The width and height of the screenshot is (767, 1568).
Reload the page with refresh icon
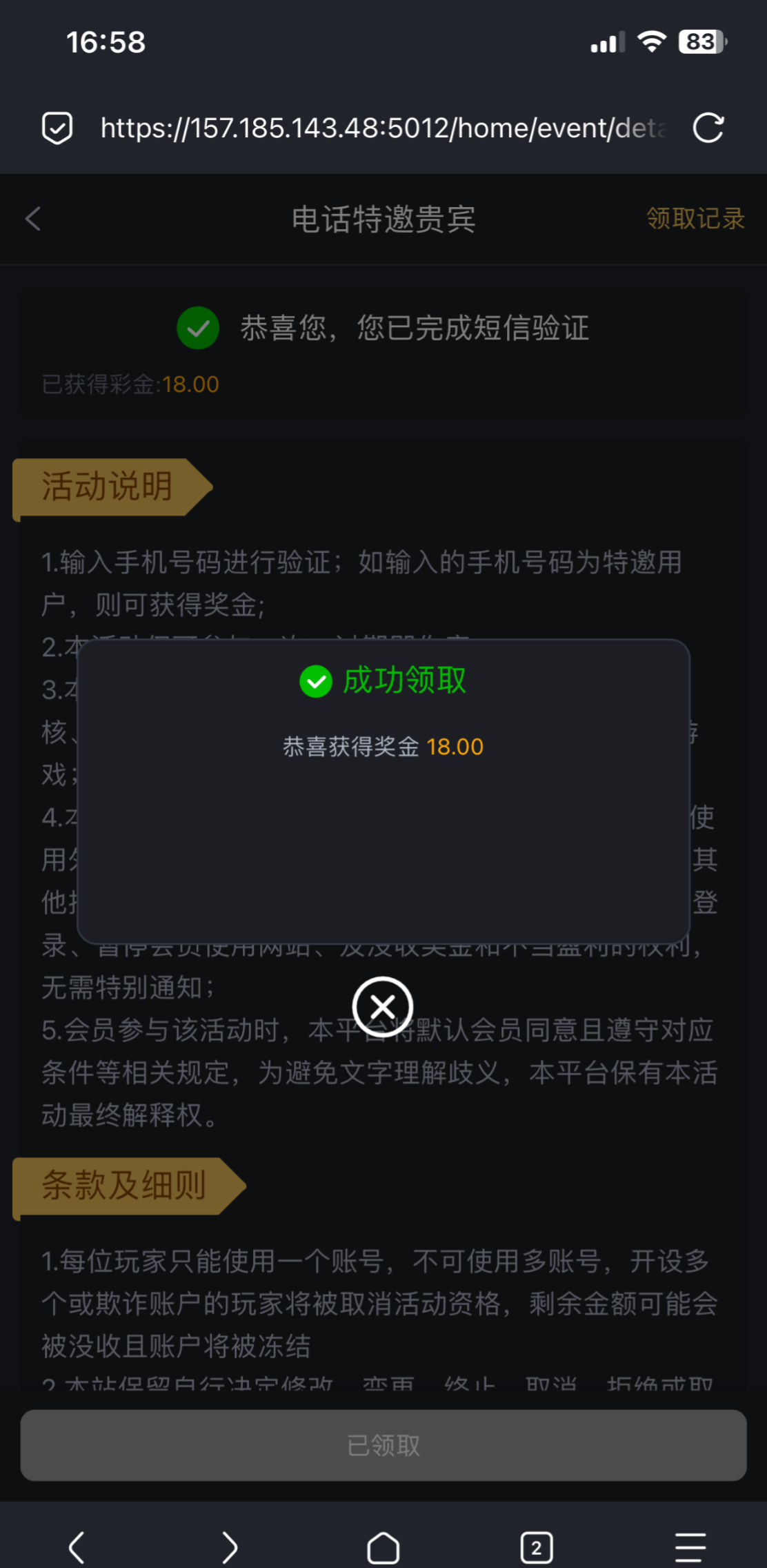click(x=708, y=128)
